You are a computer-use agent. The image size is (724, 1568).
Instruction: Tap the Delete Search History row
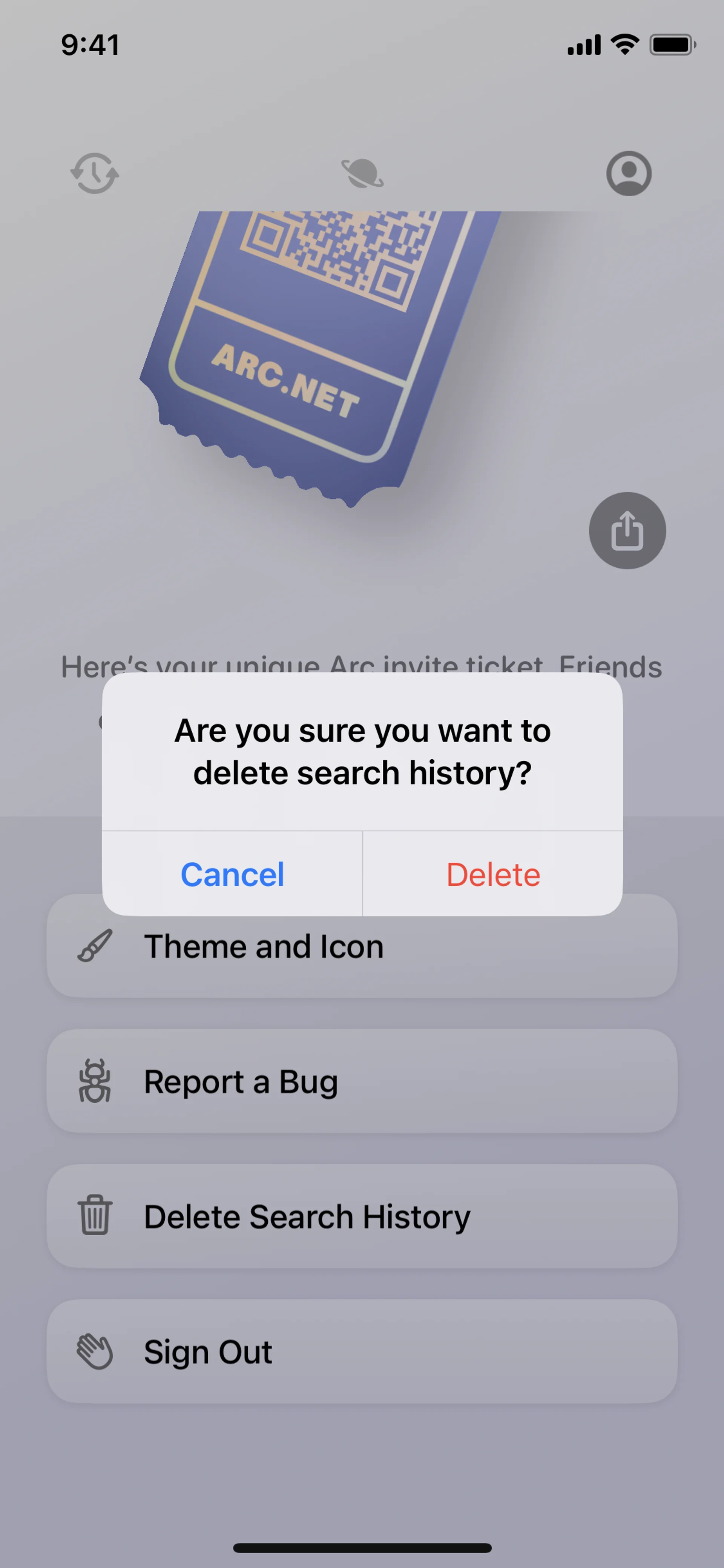pyautogui.click(x=361, y=1217)
